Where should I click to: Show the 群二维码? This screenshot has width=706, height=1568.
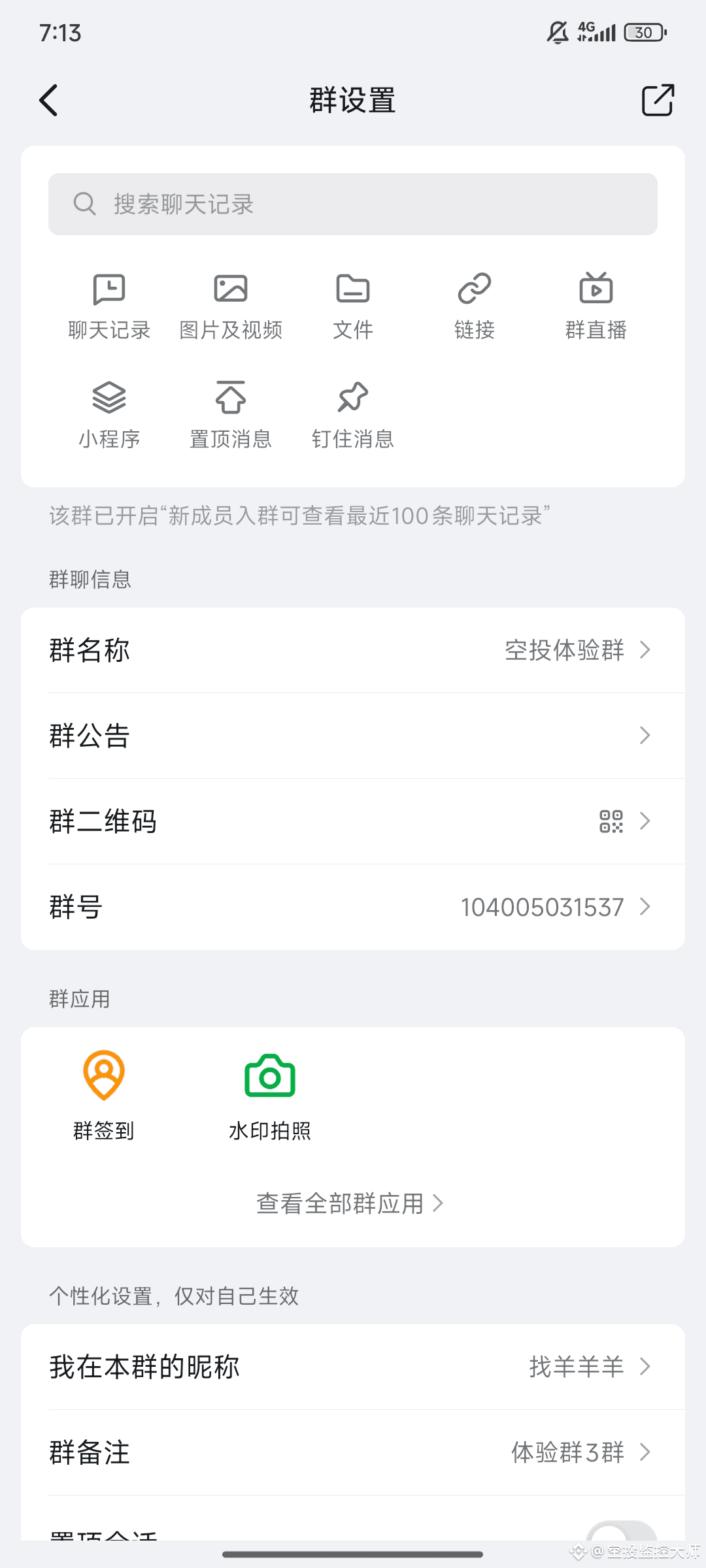[x=353, y=821]
